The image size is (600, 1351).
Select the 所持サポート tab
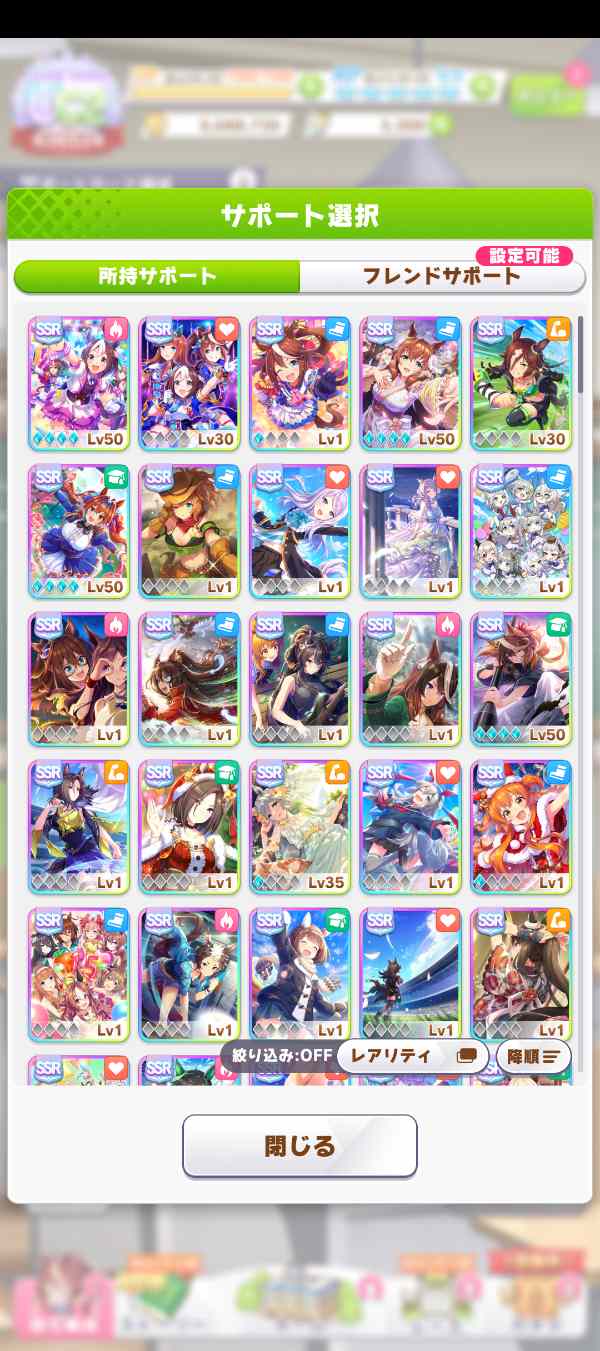157,277
